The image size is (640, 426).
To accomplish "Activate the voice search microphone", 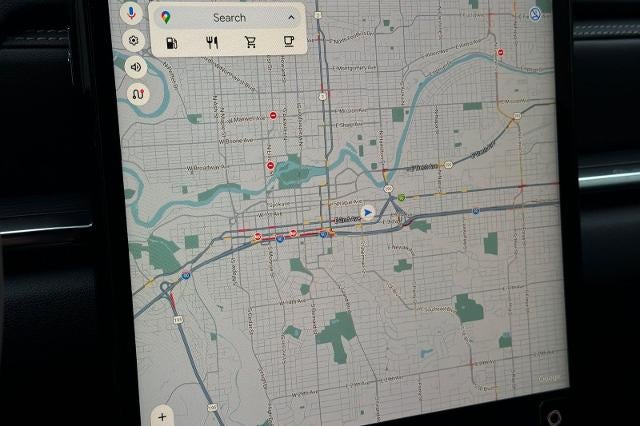I will point(131,14).
